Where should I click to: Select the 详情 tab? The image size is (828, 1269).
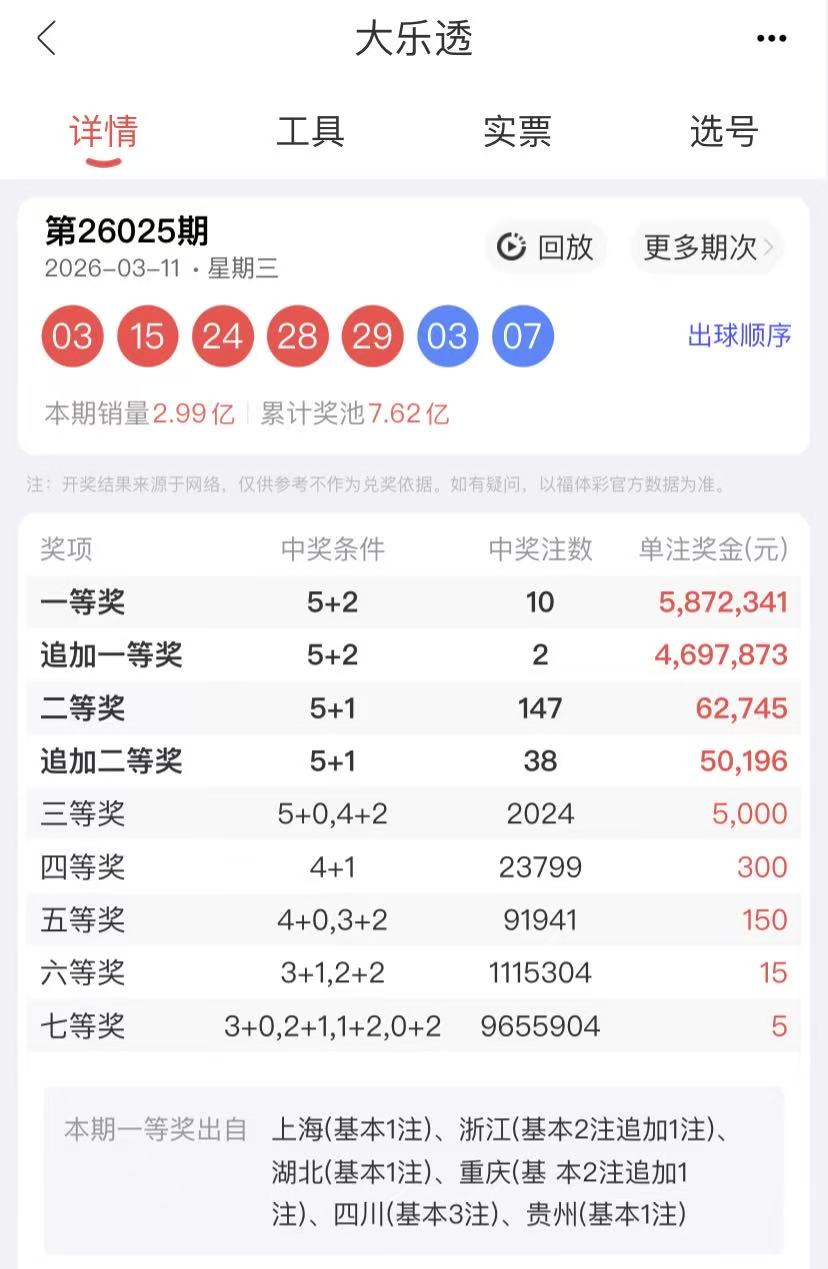(x=103, y=132)
